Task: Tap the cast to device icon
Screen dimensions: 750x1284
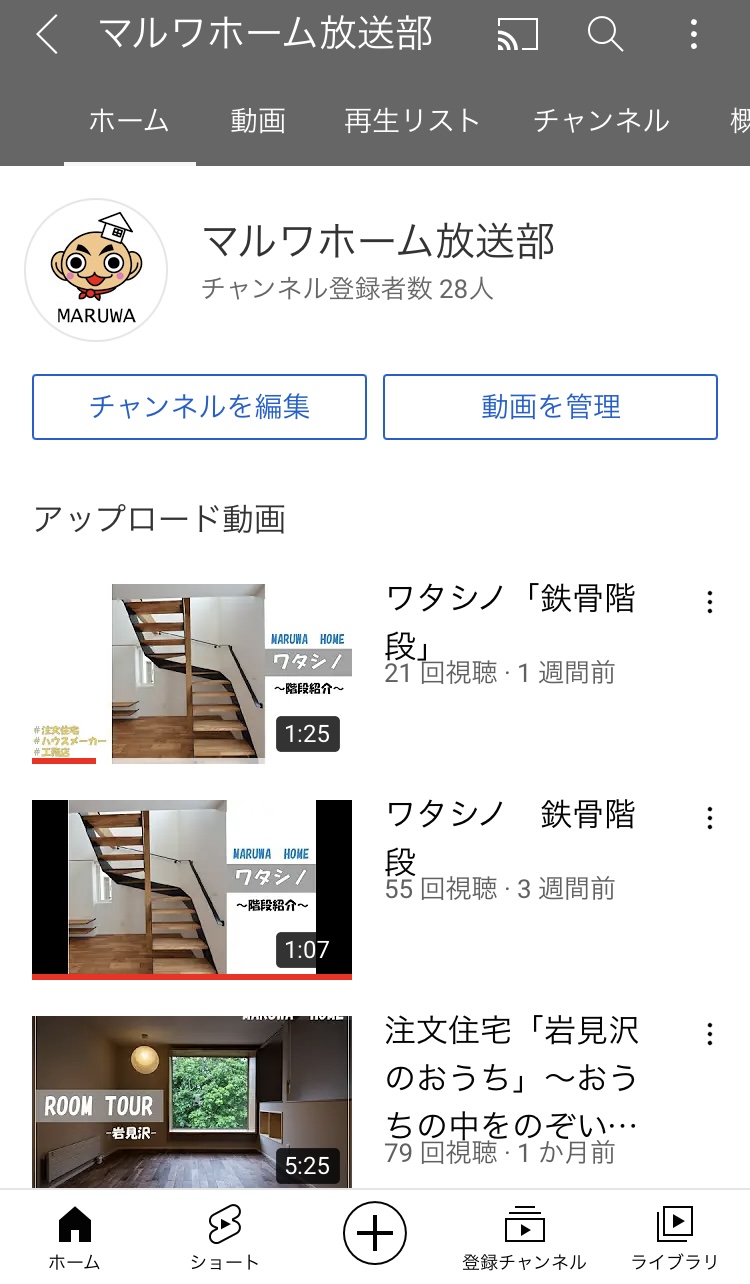Action: 517,36
